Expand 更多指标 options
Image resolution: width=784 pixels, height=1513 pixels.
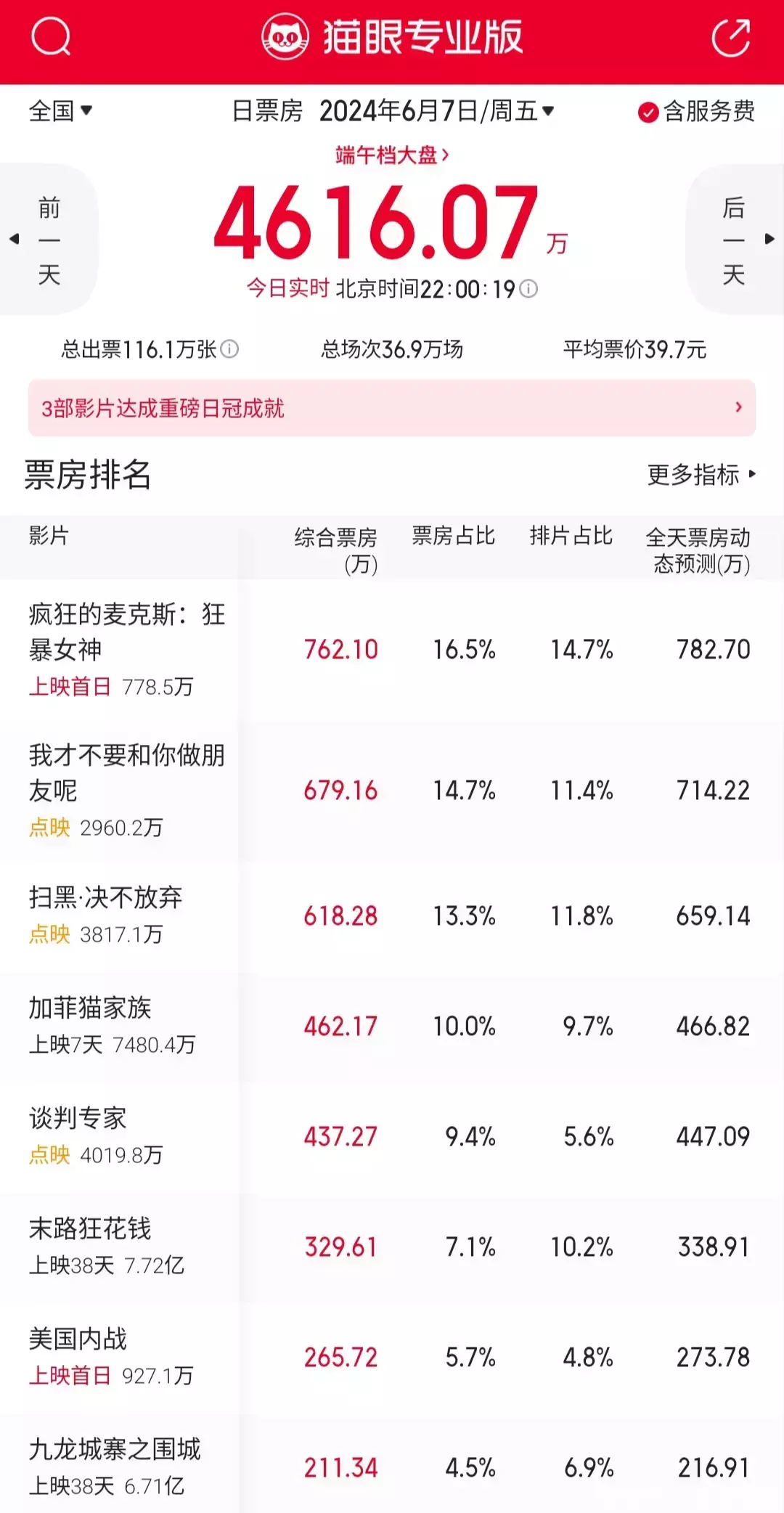[x=701, y=475]
